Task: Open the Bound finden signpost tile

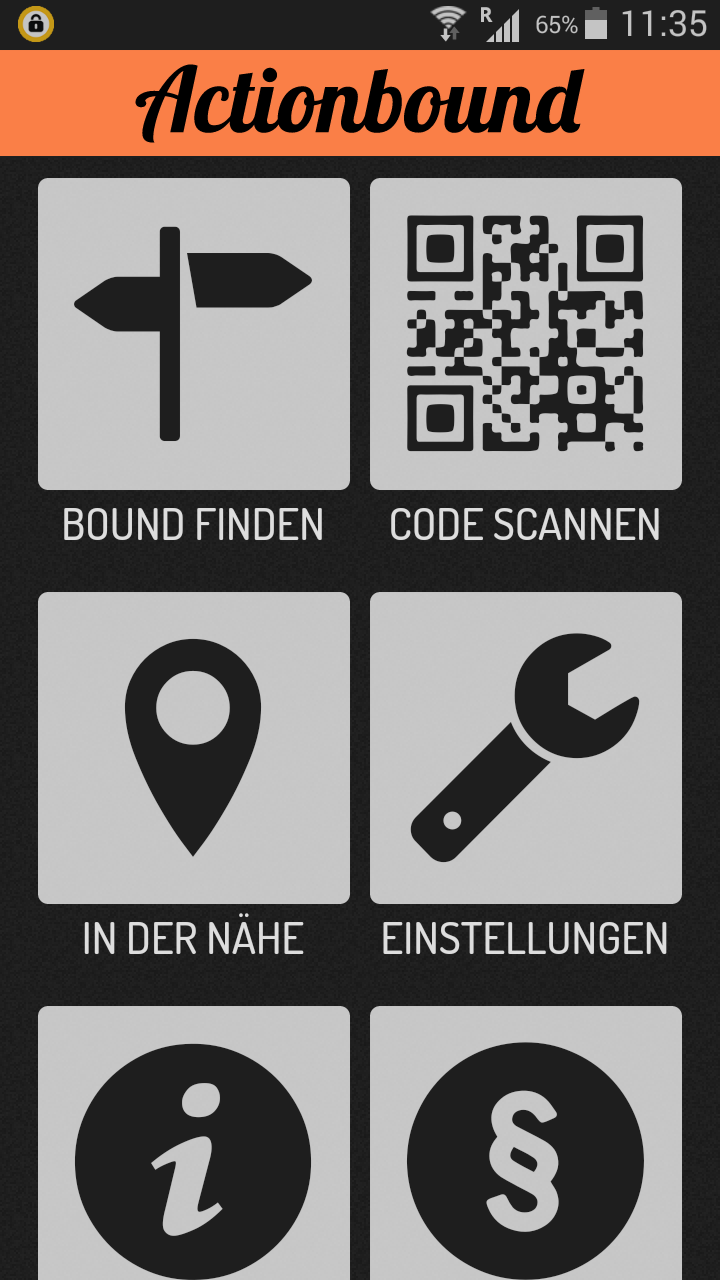Action: [x=194, y=334]
